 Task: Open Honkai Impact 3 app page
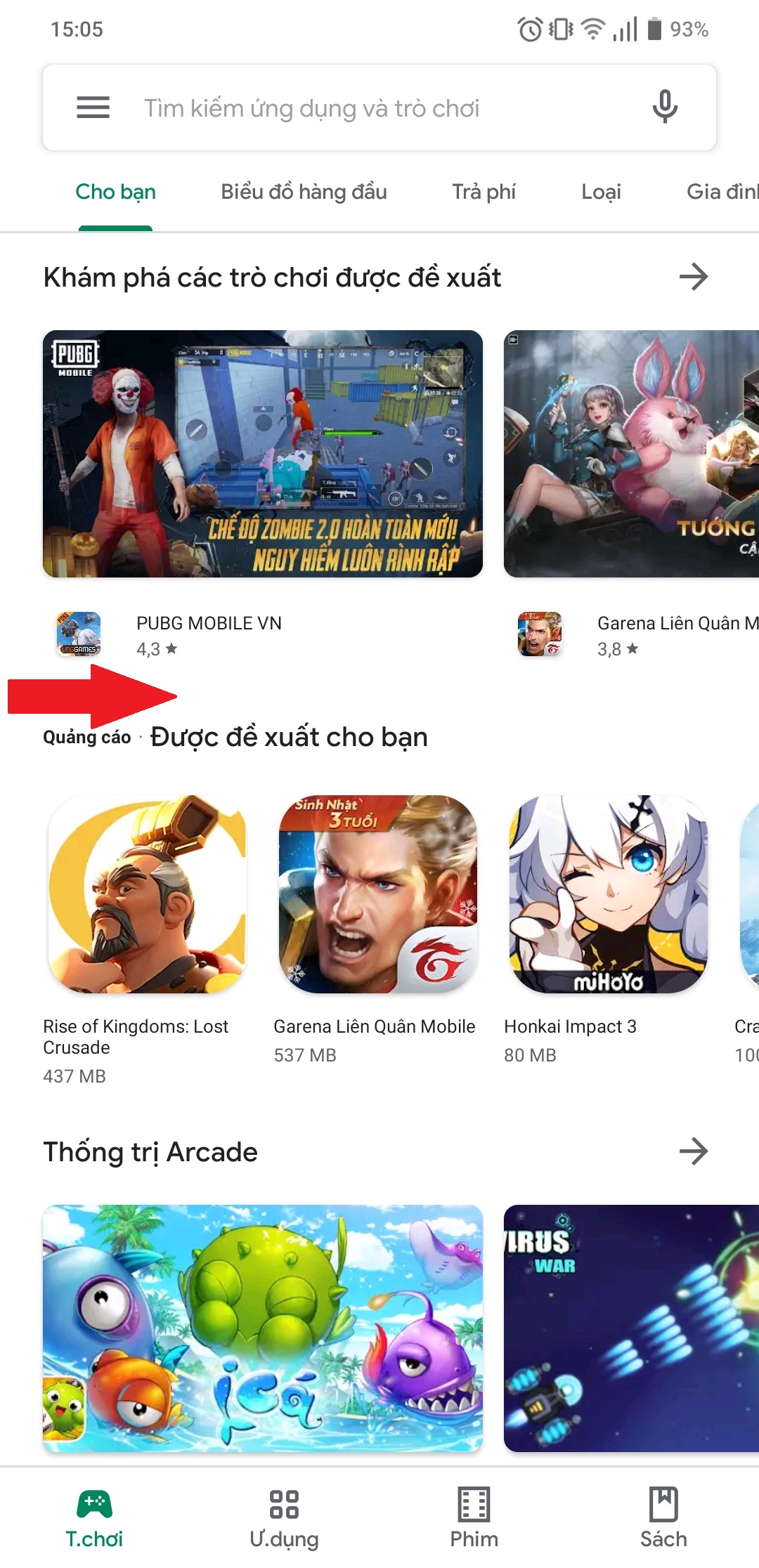pyautogui.click(x=608, y=894)
